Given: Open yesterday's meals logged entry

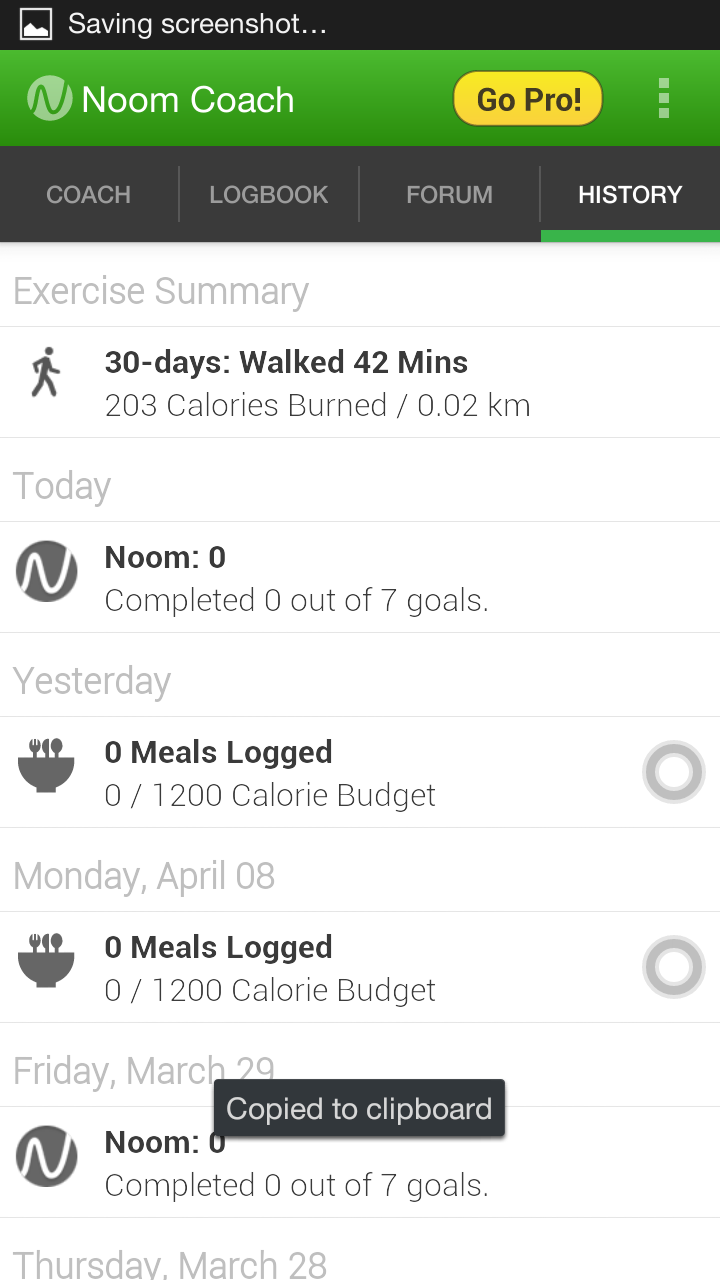Looking at the screenshot, I should 360,772.
